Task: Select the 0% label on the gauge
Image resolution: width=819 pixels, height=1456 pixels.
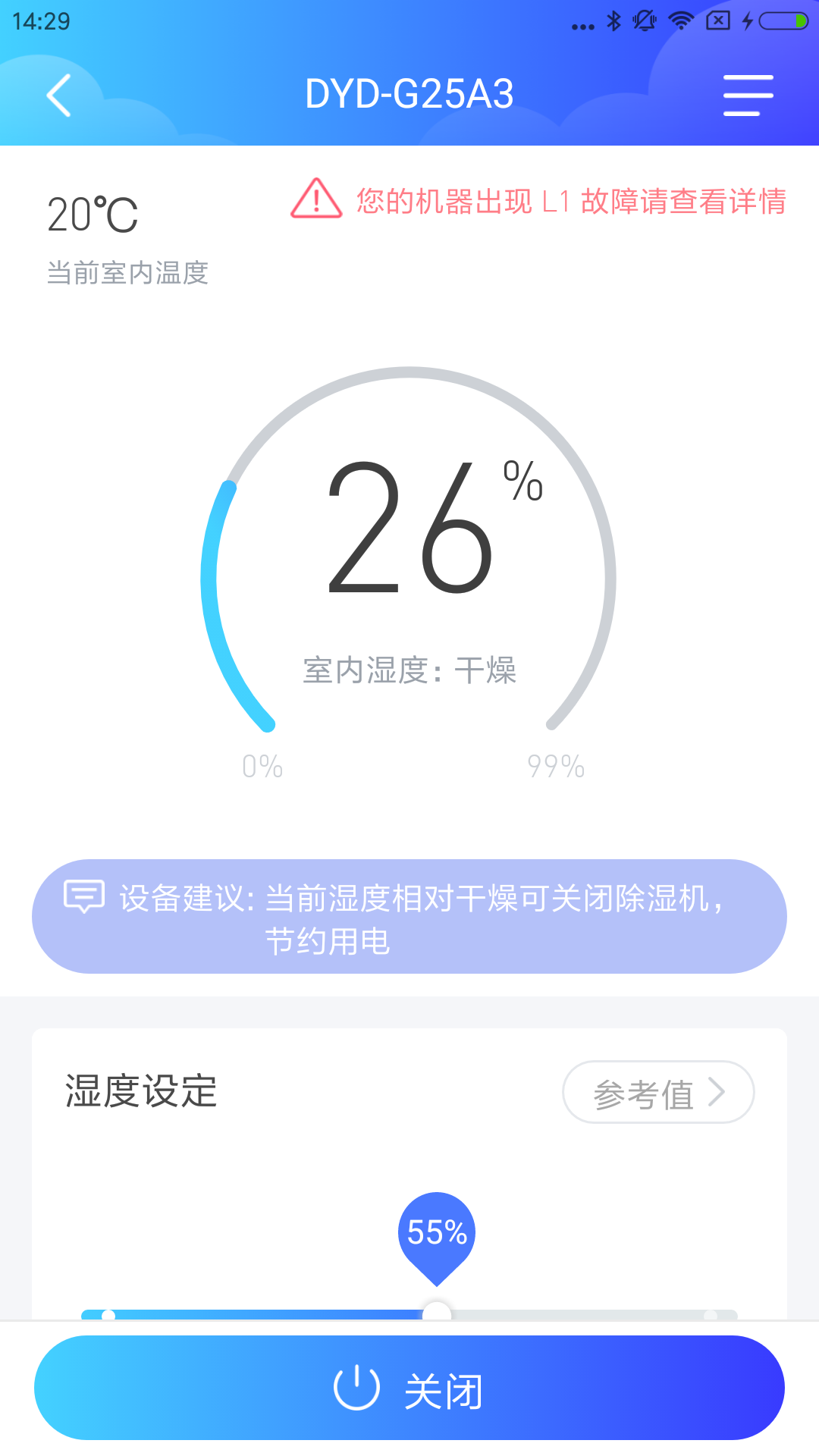Action: (x=262, y=766)
